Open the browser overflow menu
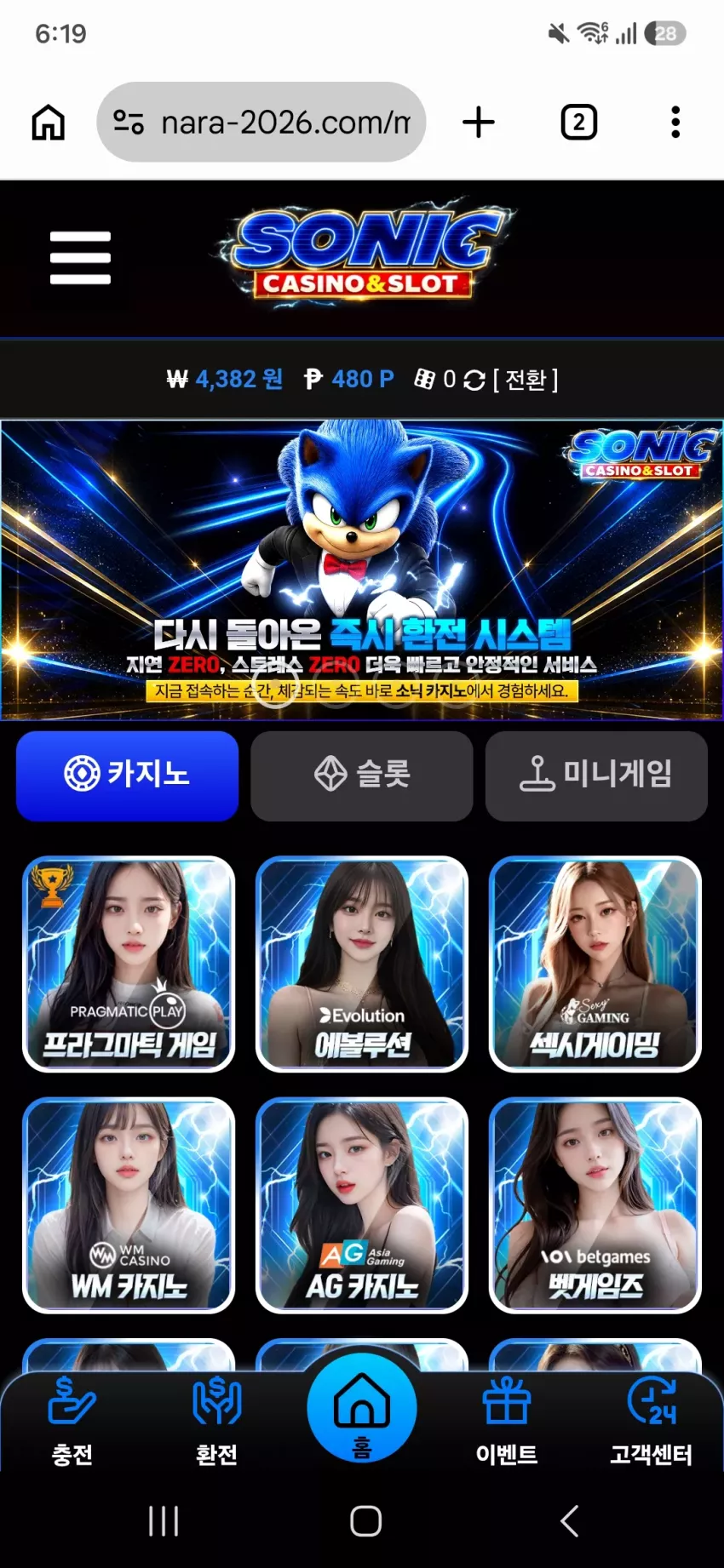 pos(675,122)
